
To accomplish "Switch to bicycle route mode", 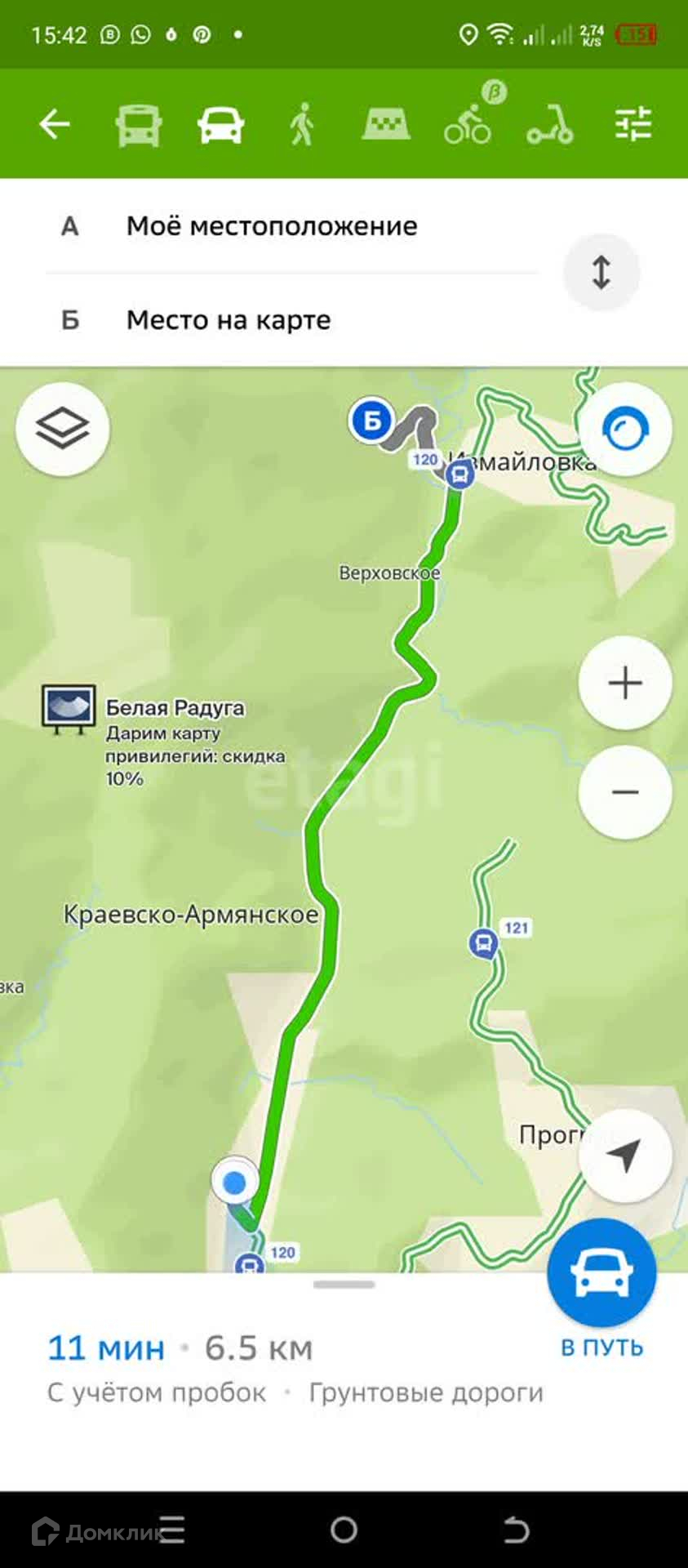I will click(468, 125).
